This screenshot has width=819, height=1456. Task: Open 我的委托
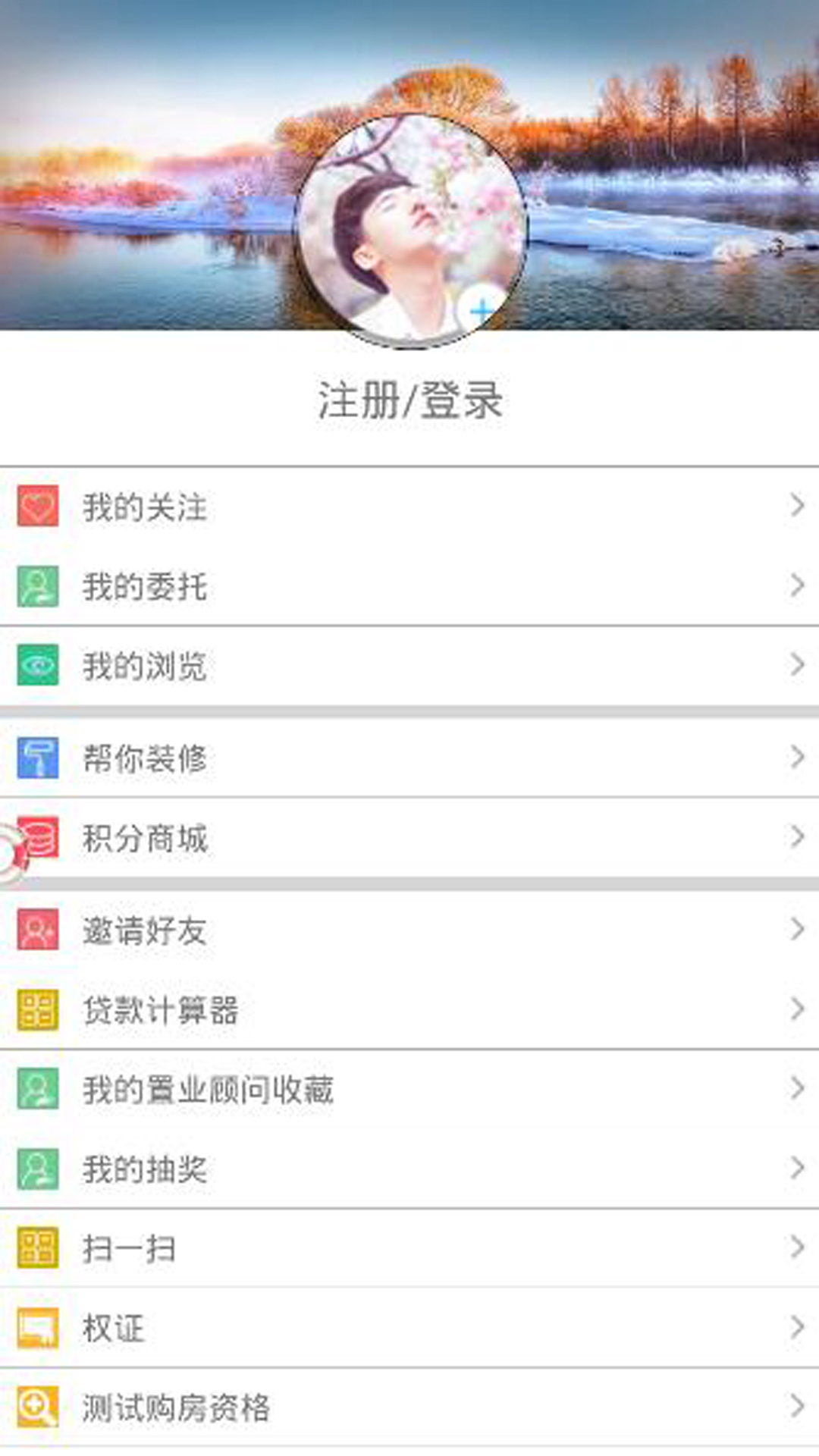coord(409,586)
